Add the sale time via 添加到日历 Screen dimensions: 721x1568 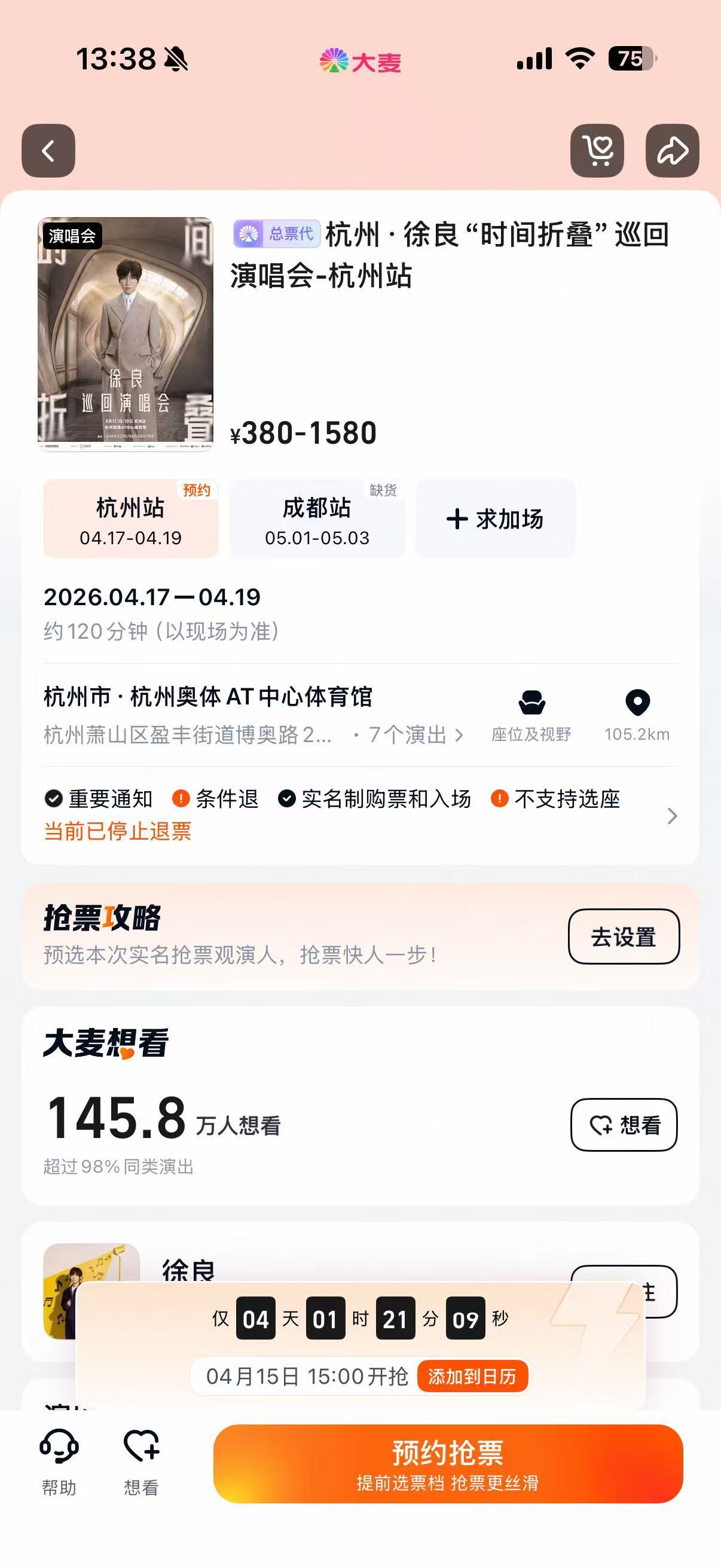click(472, 1376)
